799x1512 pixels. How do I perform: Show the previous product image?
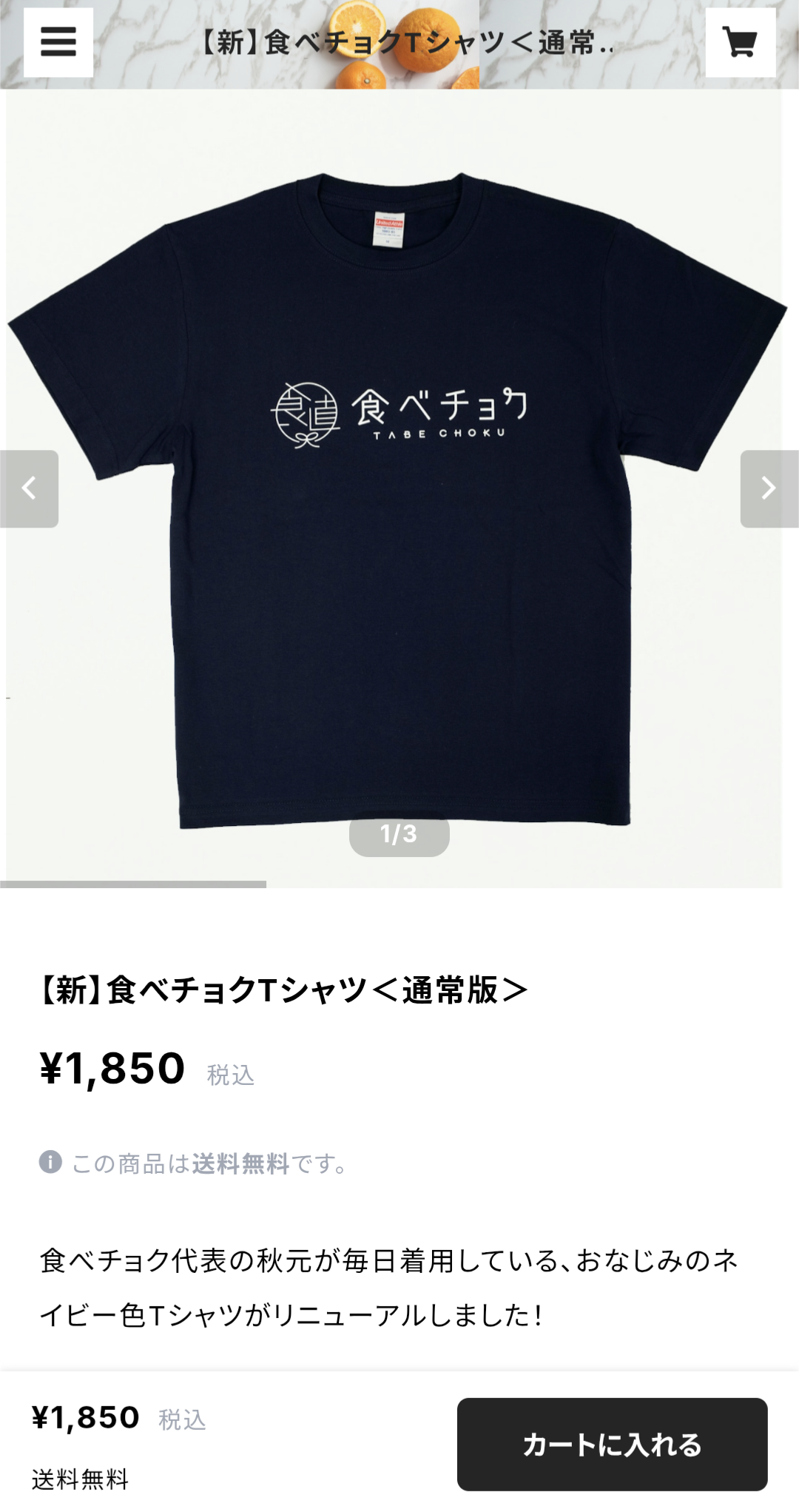click(x=29, y=488)
